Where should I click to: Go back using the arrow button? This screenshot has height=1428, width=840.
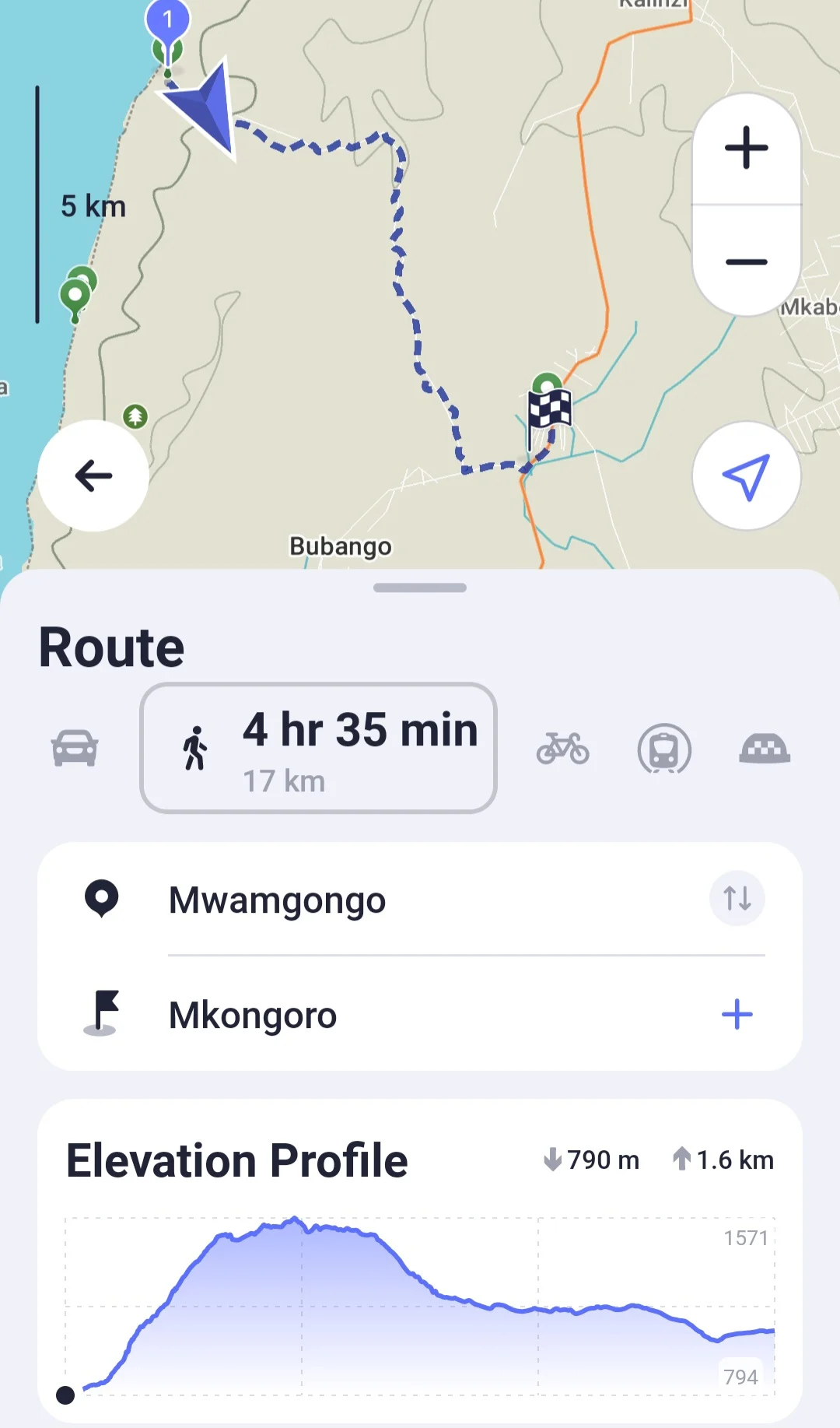pyautogui.click(x=93, y=475)
